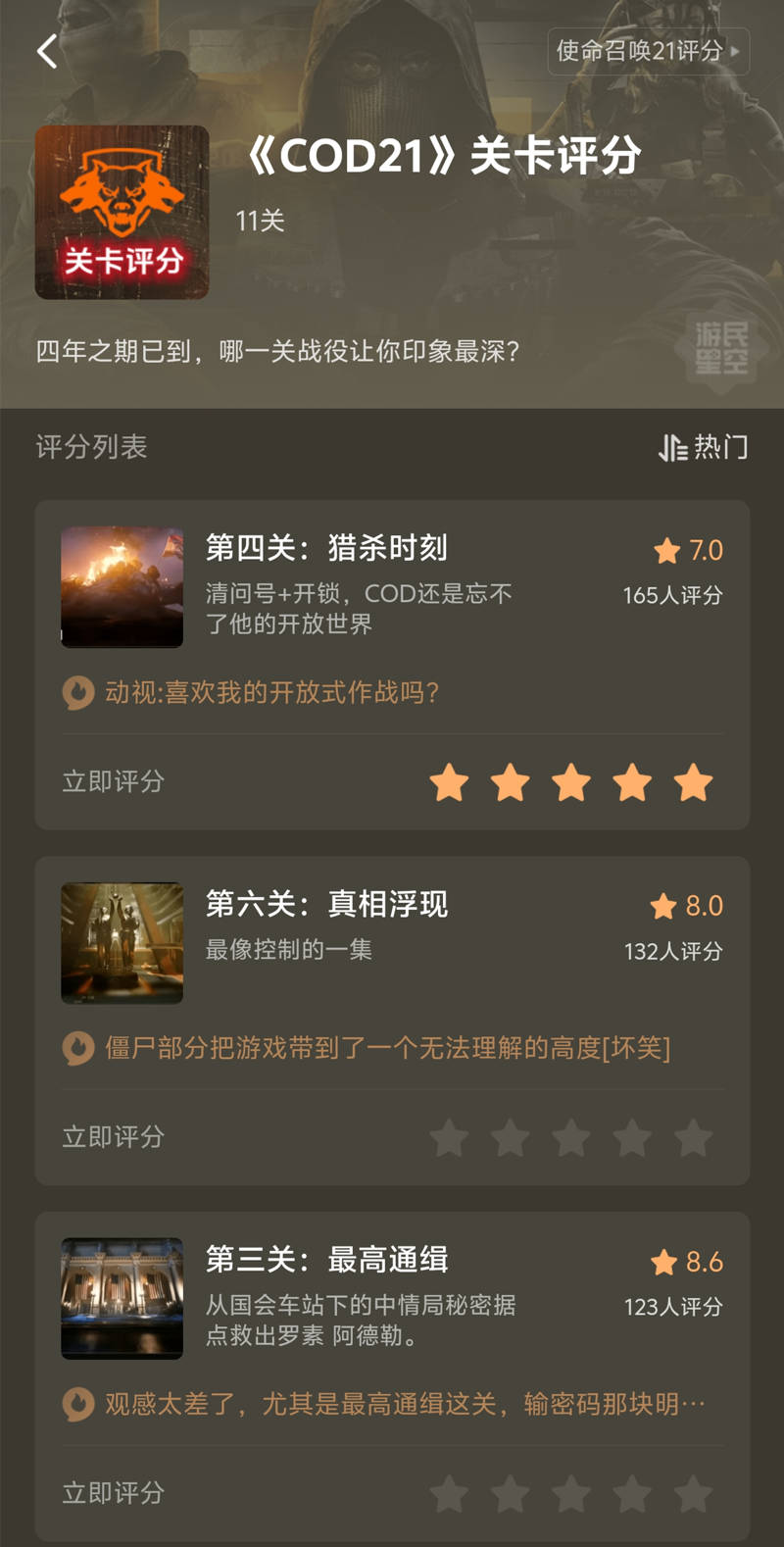Tap the flame comment icon under 第六关：真相浮现
This screenshot has height=1547, width=784.
point(78,1048)
